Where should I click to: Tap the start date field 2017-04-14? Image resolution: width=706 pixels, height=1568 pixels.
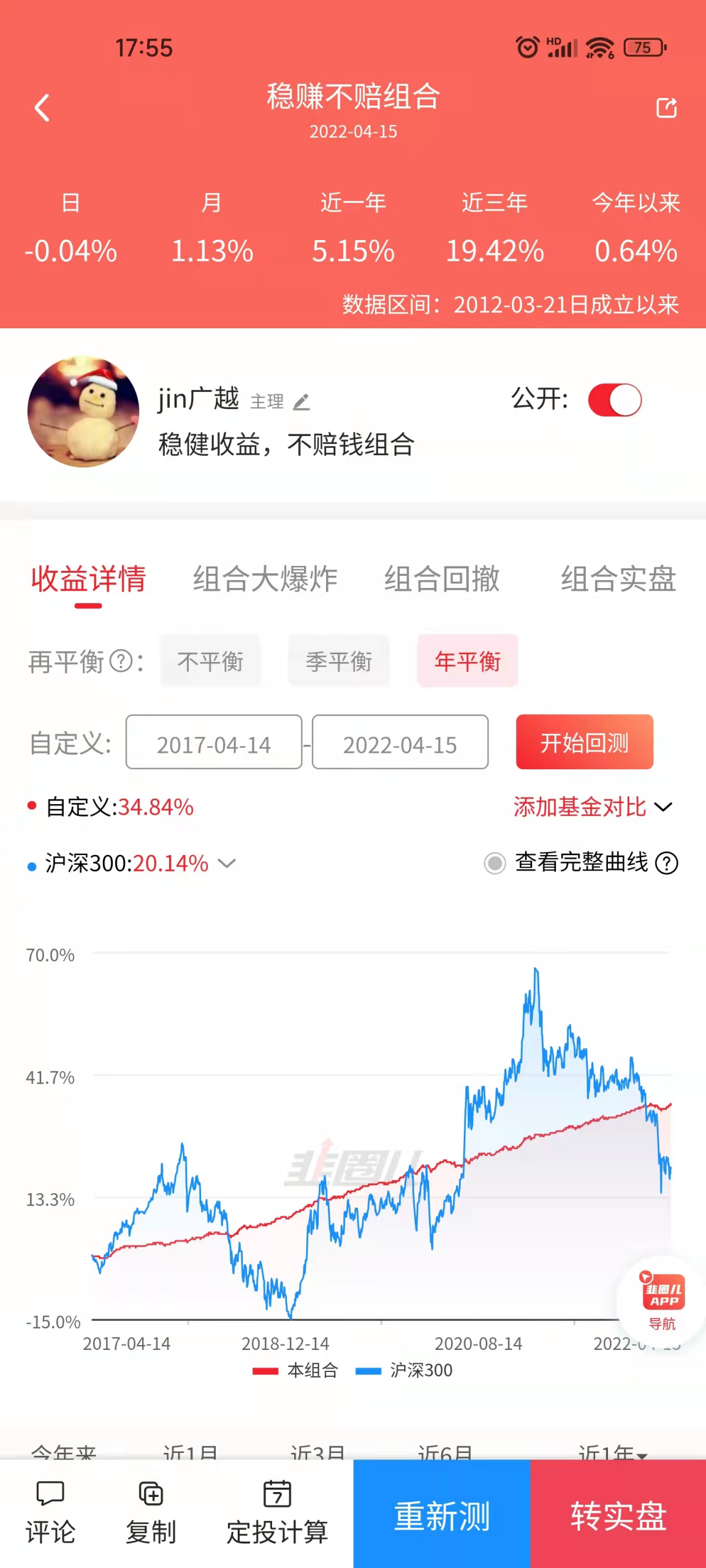[x=213, y=743]
